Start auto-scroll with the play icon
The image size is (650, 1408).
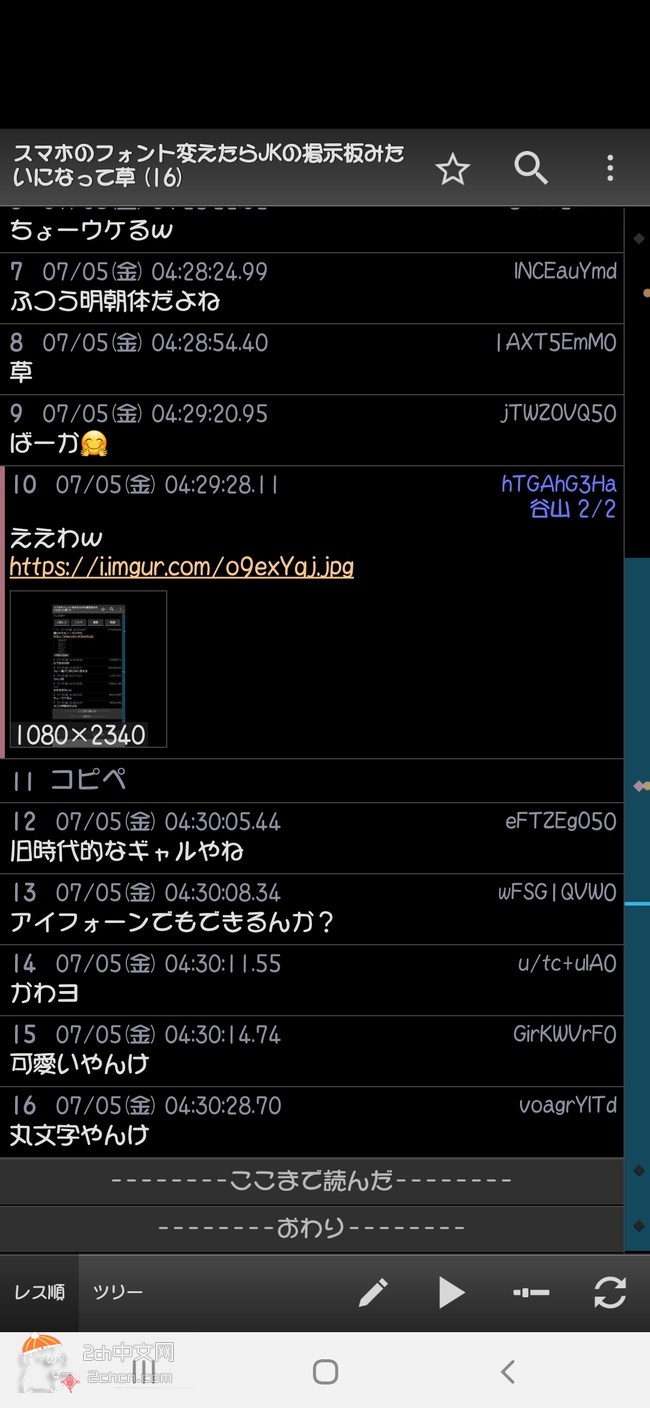(x=451, y=1293)
